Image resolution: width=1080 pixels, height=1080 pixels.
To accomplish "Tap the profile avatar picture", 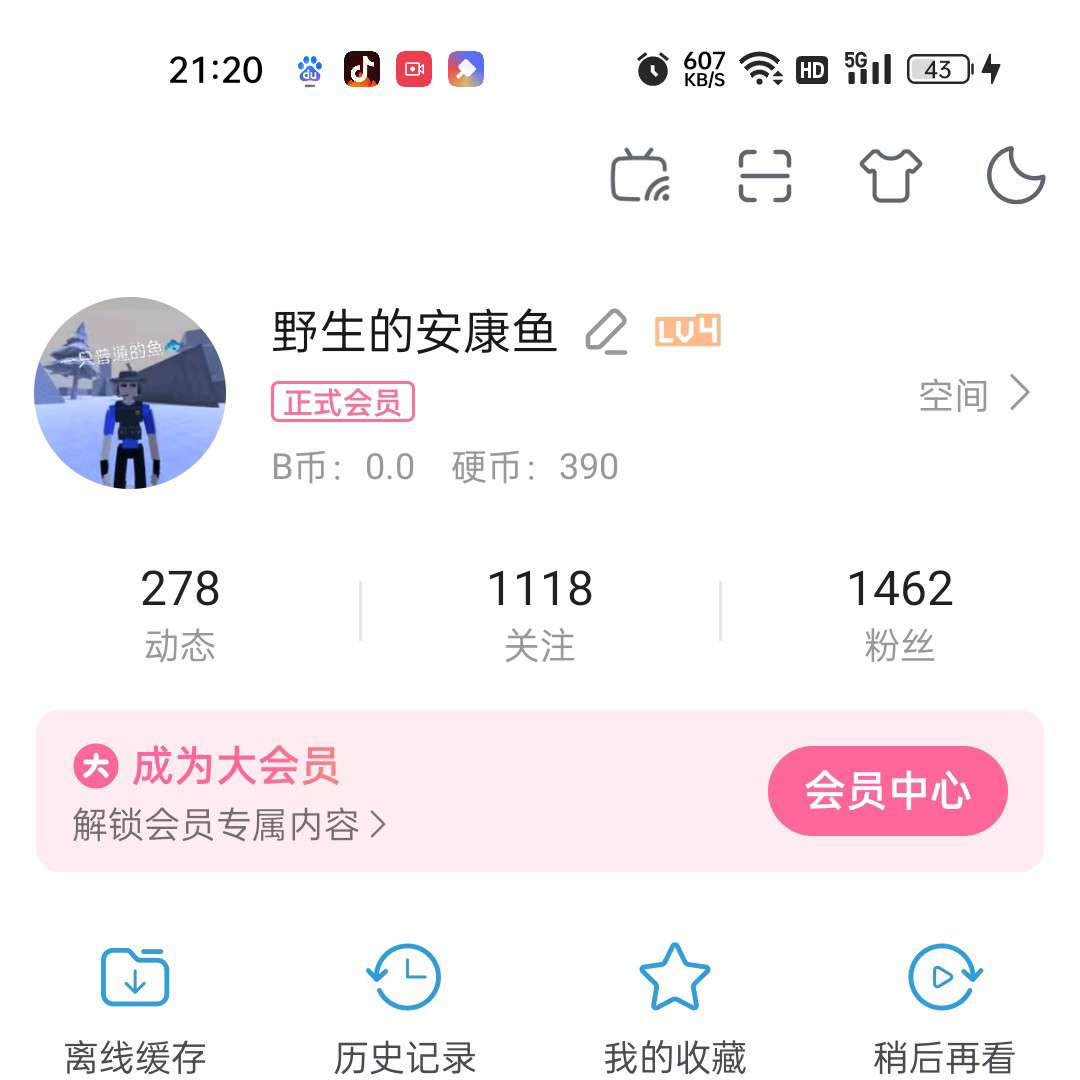I will (x=130, y=393).
